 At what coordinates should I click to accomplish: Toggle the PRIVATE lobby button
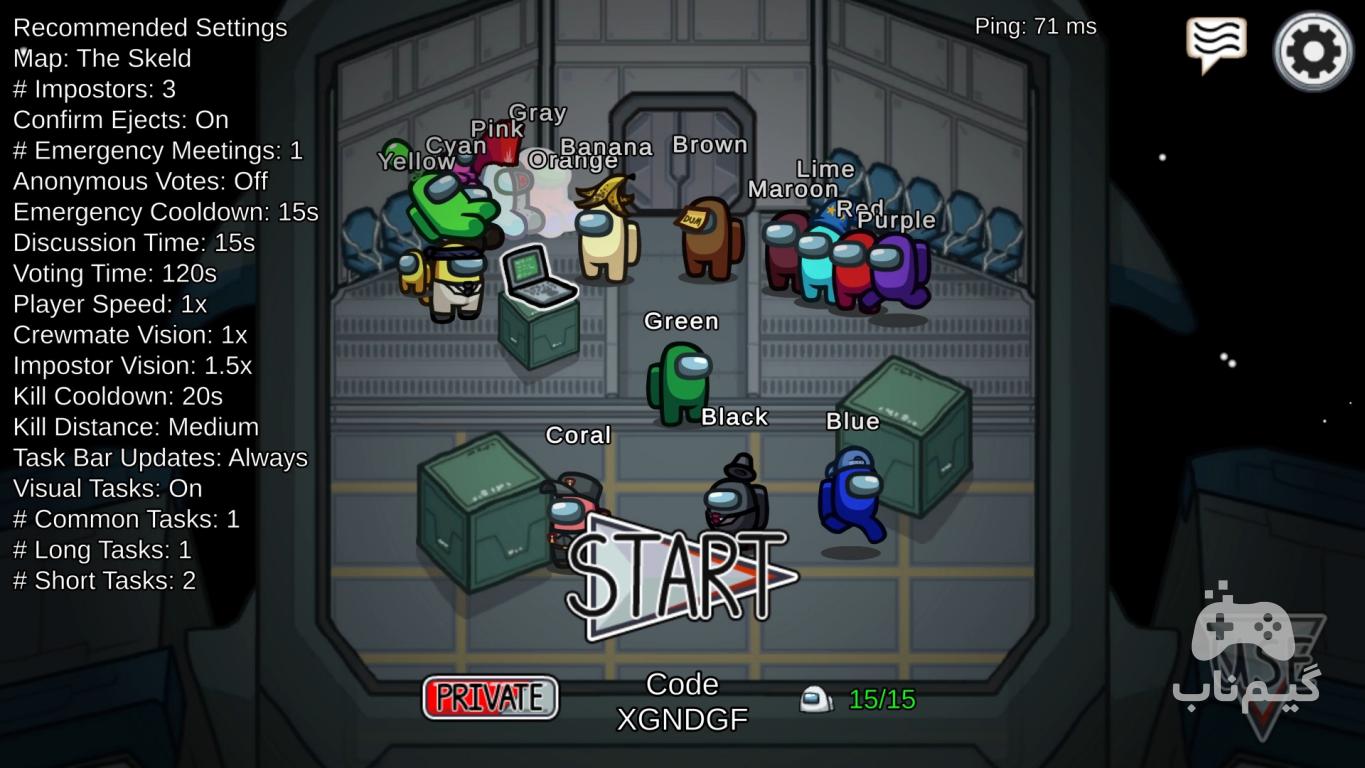tap(490, 697)
